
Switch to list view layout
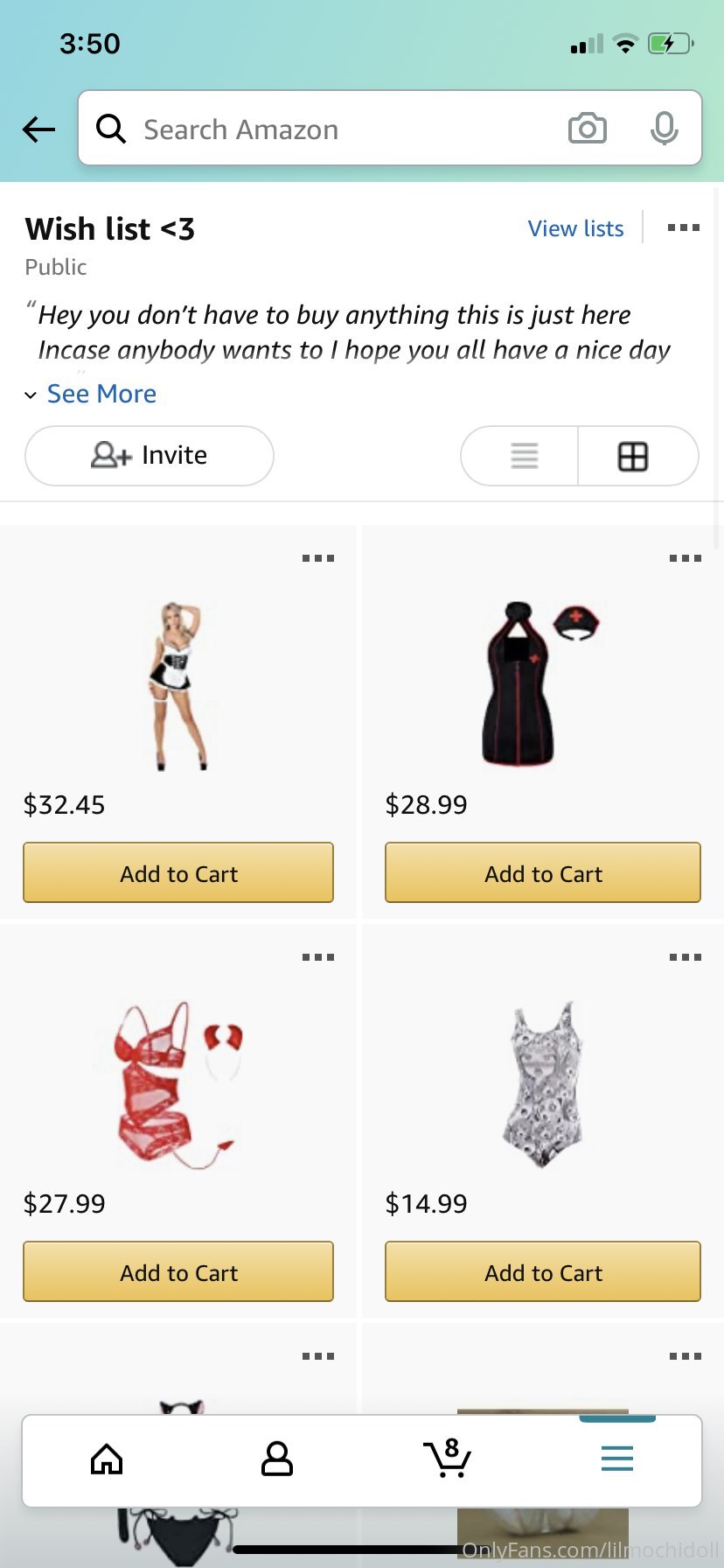coord(522,456)
